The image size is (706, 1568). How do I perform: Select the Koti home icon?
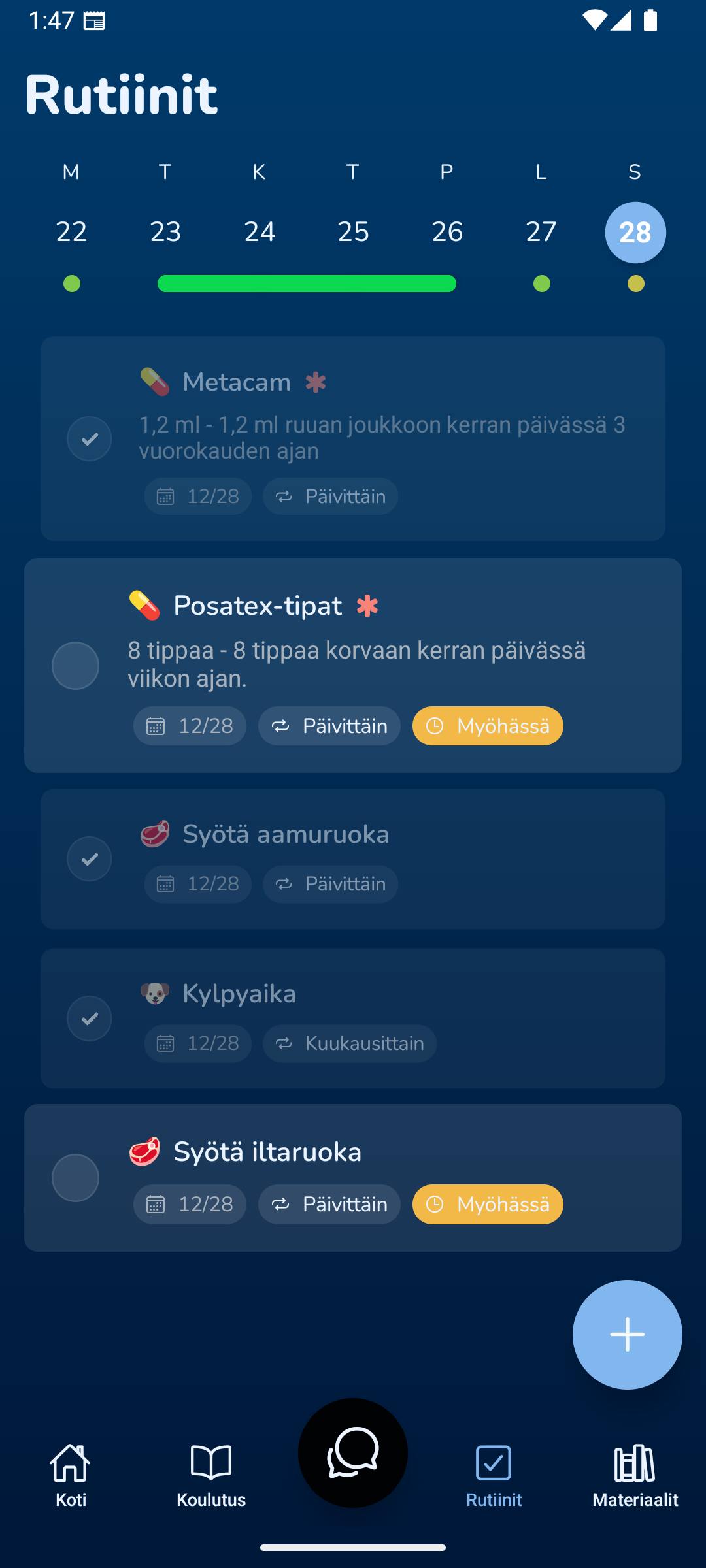(70, 1463)
